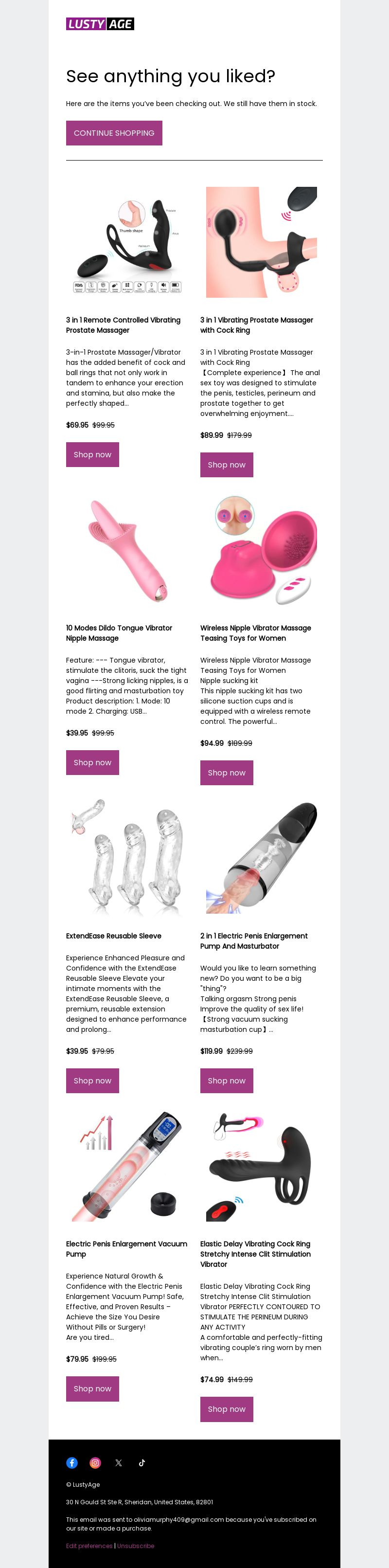This screenshot has width=389, height=1568.
Task: Open the X icon in footer
Action: [x=119, y=1463]
